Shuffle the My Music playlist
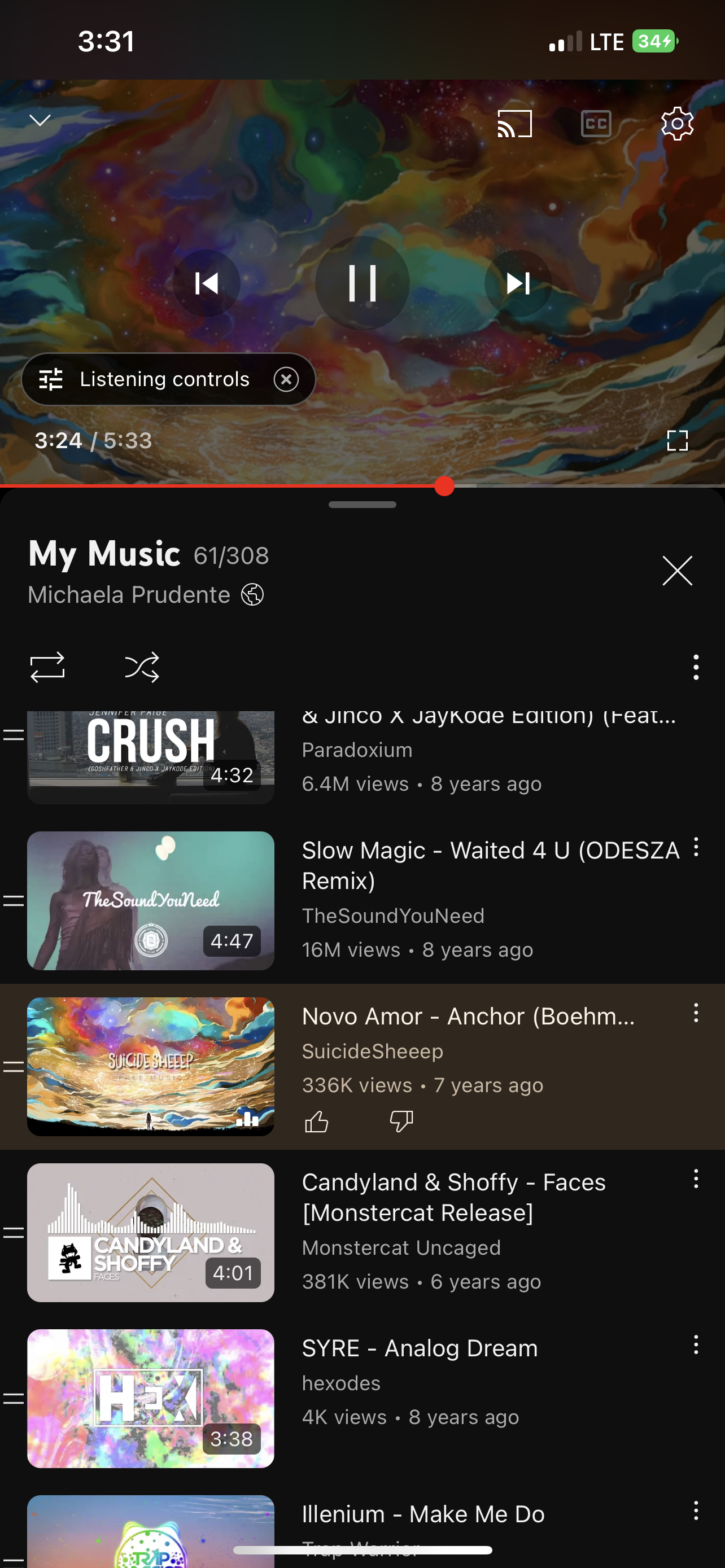Image resolution: width=725 pixels, height=1568 pixels. click(x=142, y=667)
